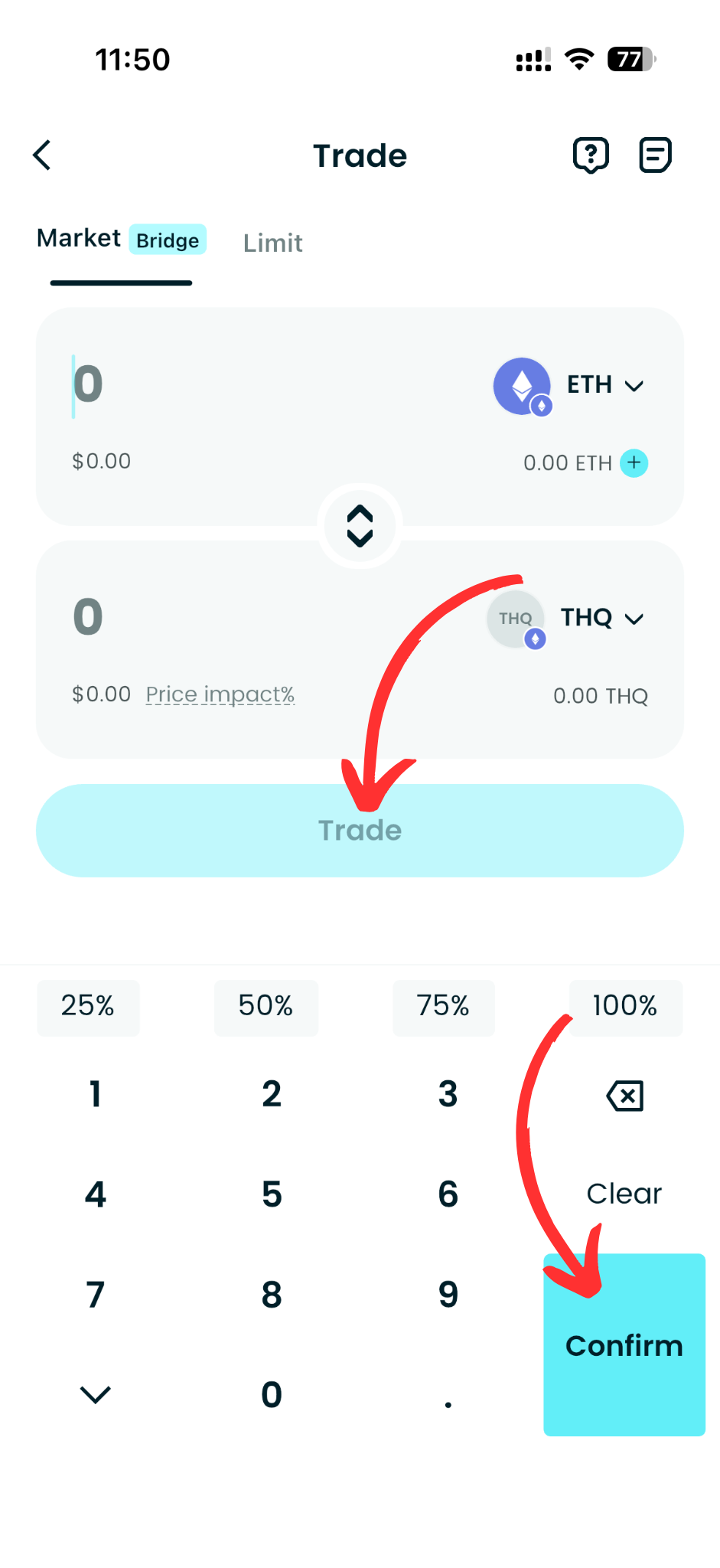Tap Confirm to submit the trade
720x1568 pixels.
(624, 1345)
